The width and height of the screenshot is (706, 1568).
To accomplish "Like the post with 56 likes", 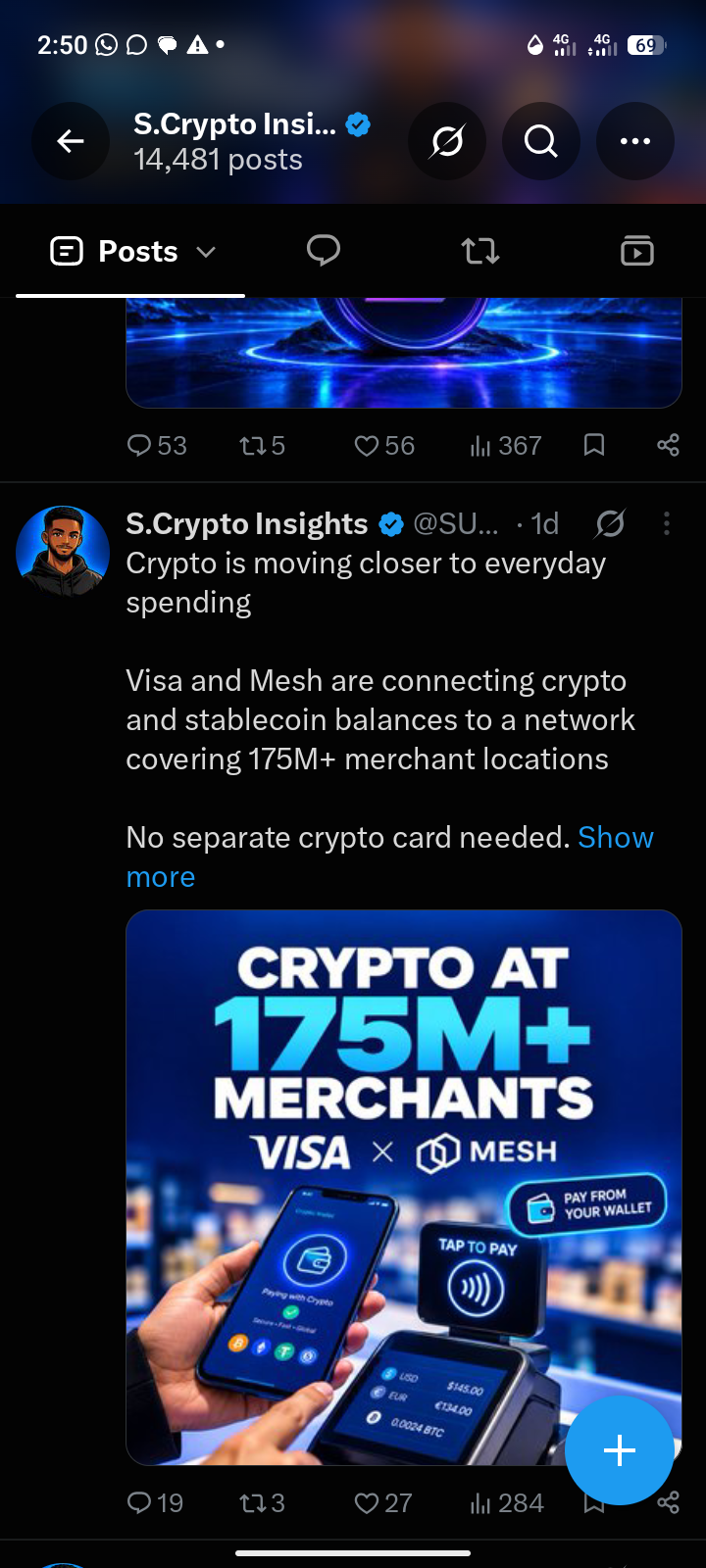I will [384, 446].
